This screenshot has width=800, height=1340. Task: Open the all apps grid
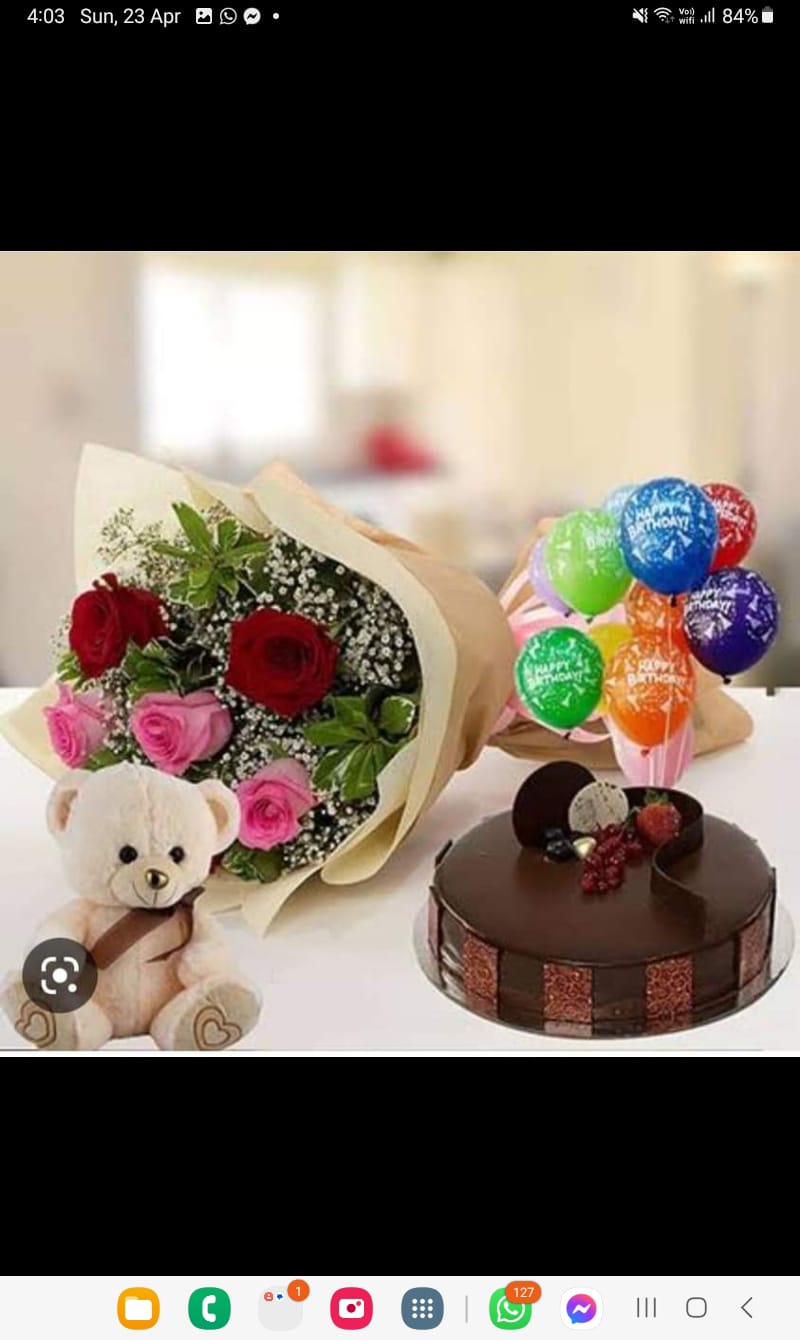click(422, 1308)
